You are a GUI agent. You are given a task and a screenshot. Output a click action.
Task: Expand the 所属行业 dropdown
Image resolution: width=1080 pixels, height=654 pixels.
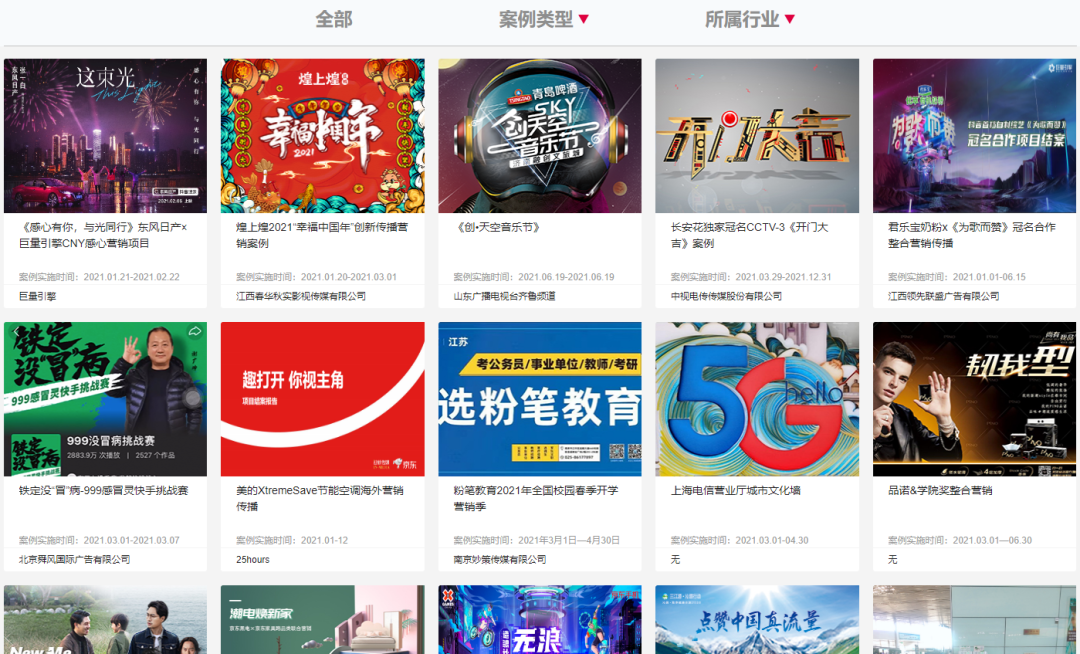(x=750, y=19)
